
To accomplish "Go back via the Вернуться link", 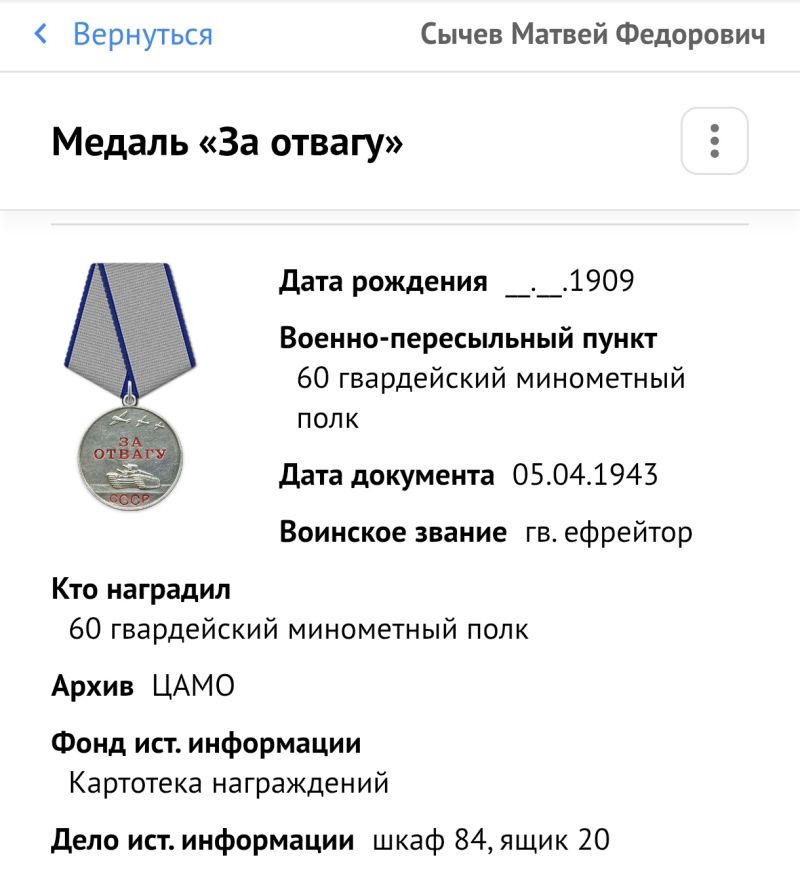I will [123, 34].
